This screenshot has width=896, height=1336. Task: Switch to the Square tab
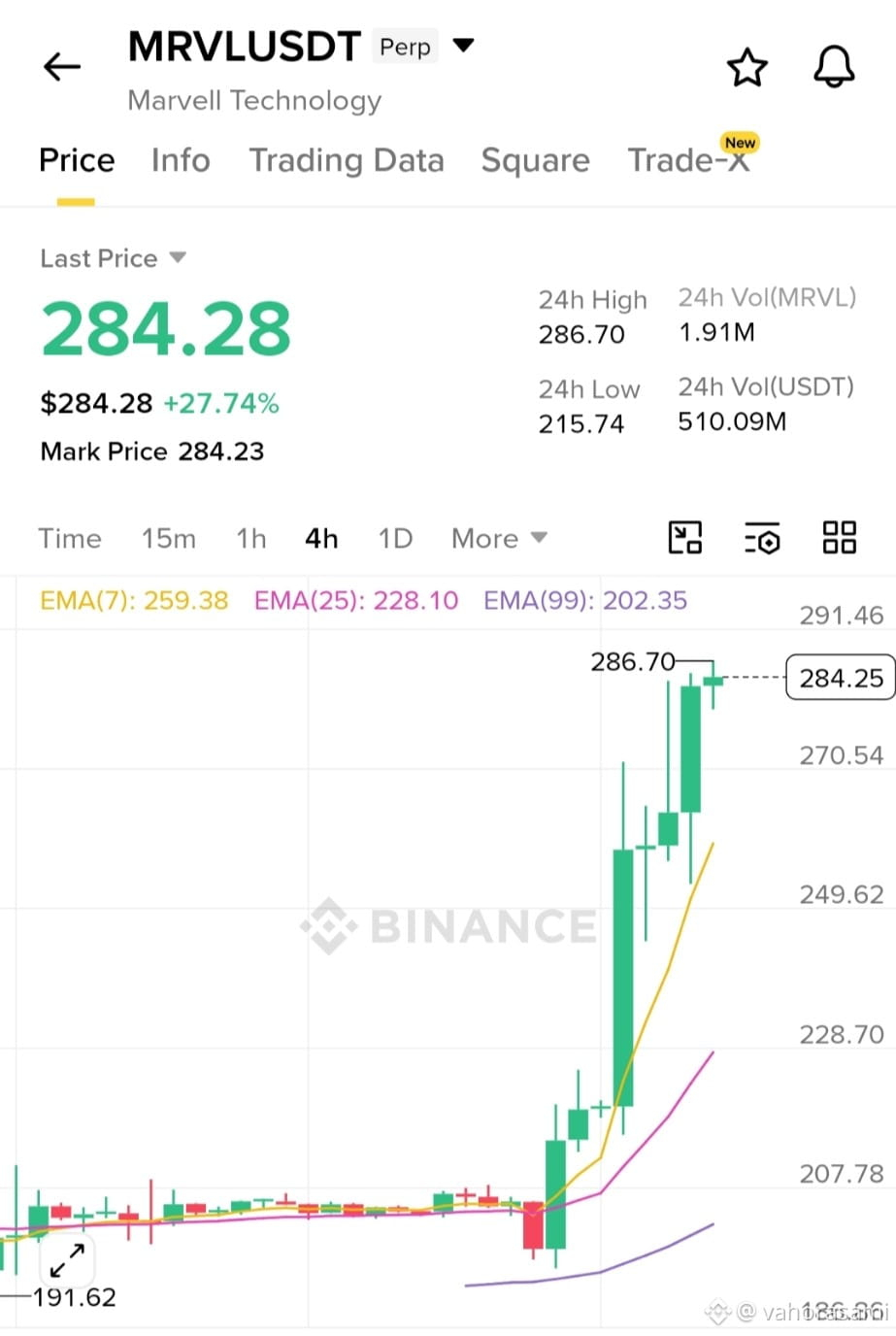[x=536, y=160]
